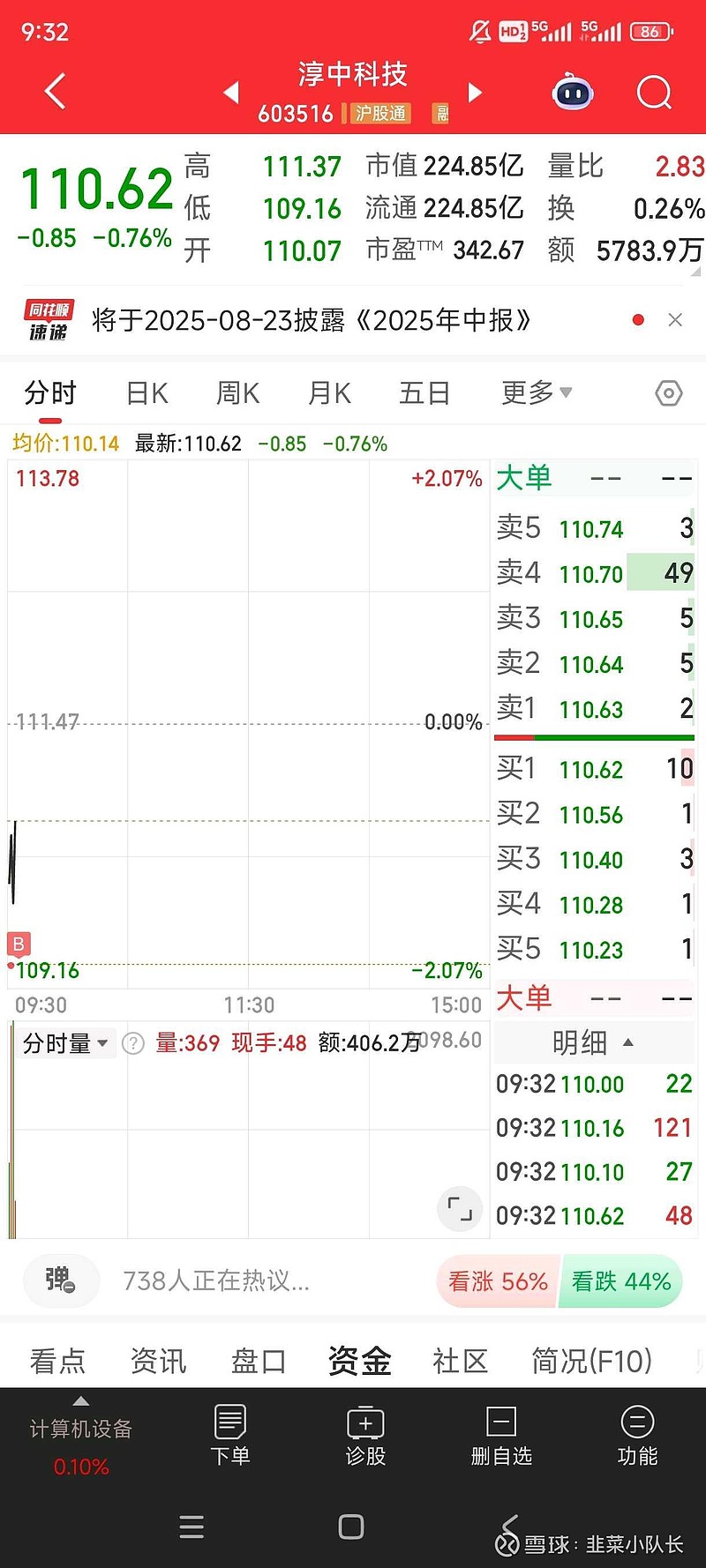Vote 看跌 44%
This screenshot has width=706, height=1568.
(621, 1281)
